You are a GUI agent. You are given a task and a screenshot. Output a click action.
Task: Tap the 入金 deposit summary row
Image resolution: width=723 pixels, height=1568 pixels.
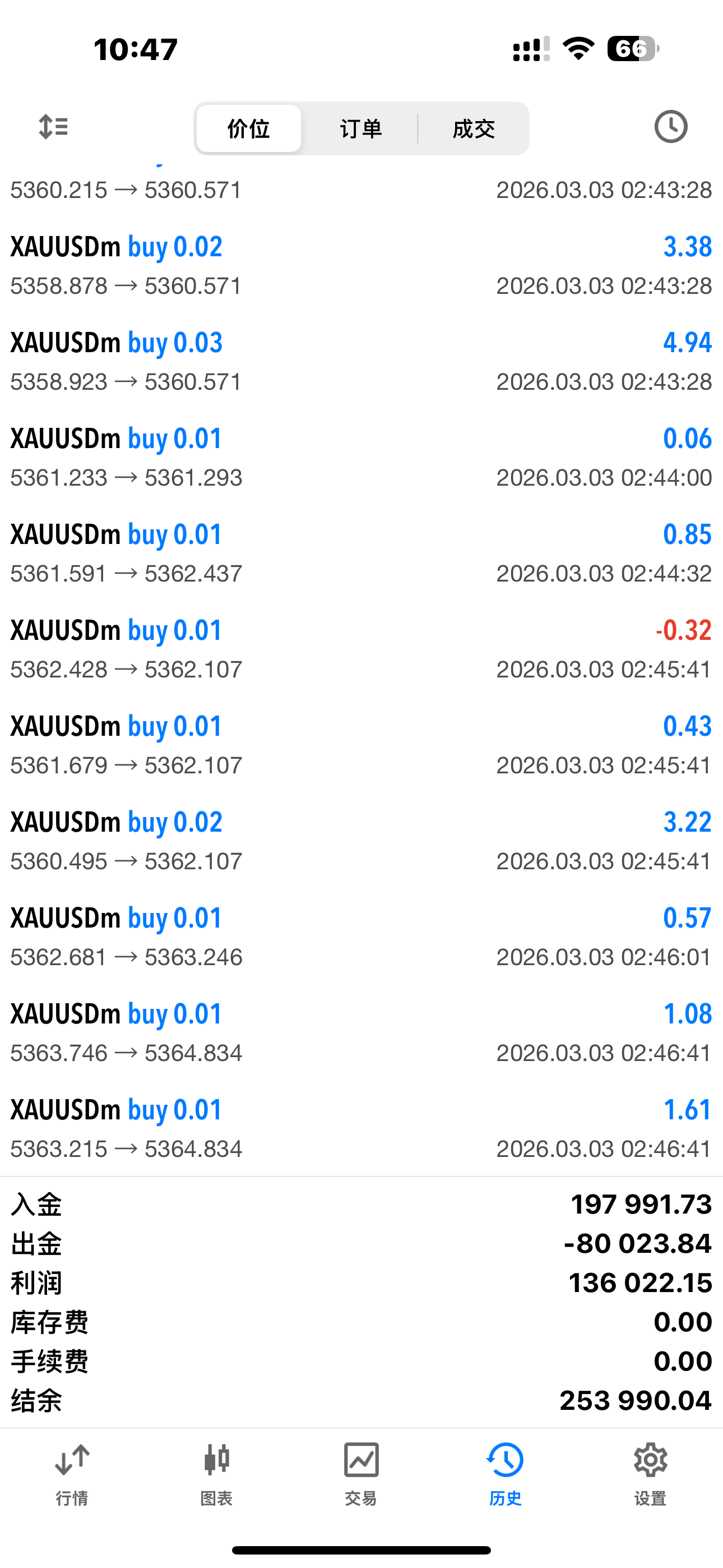(x=361, y=1204)
